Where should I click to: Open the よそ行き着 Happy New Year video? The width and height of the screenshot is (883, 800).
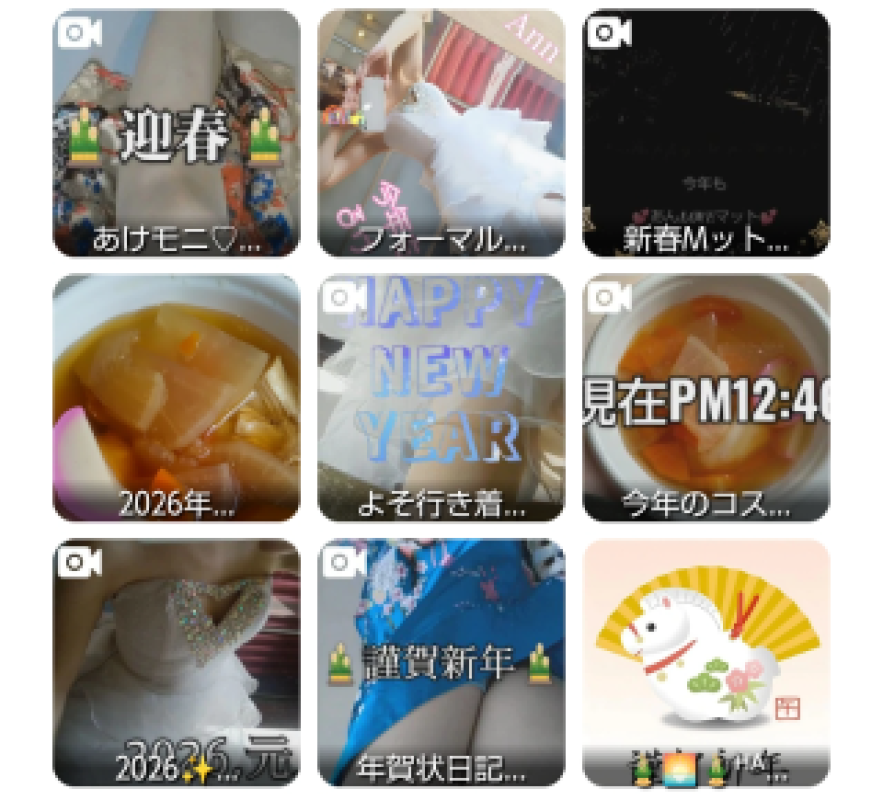coord(441,398)
